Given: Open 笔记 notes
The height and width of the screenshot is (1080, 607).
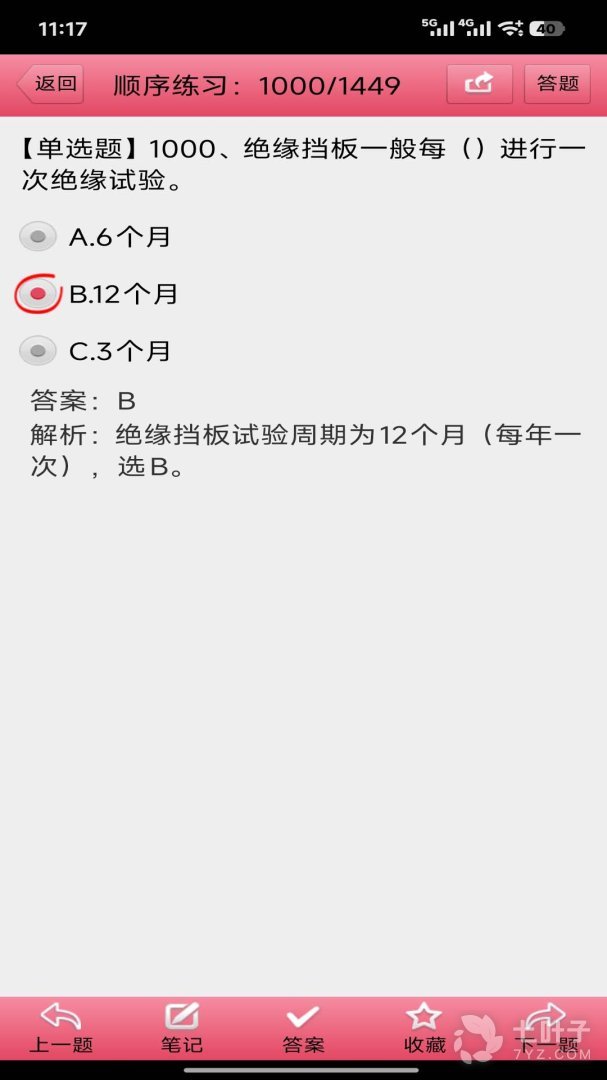Looking at the screenshot, I should 182,1029.
